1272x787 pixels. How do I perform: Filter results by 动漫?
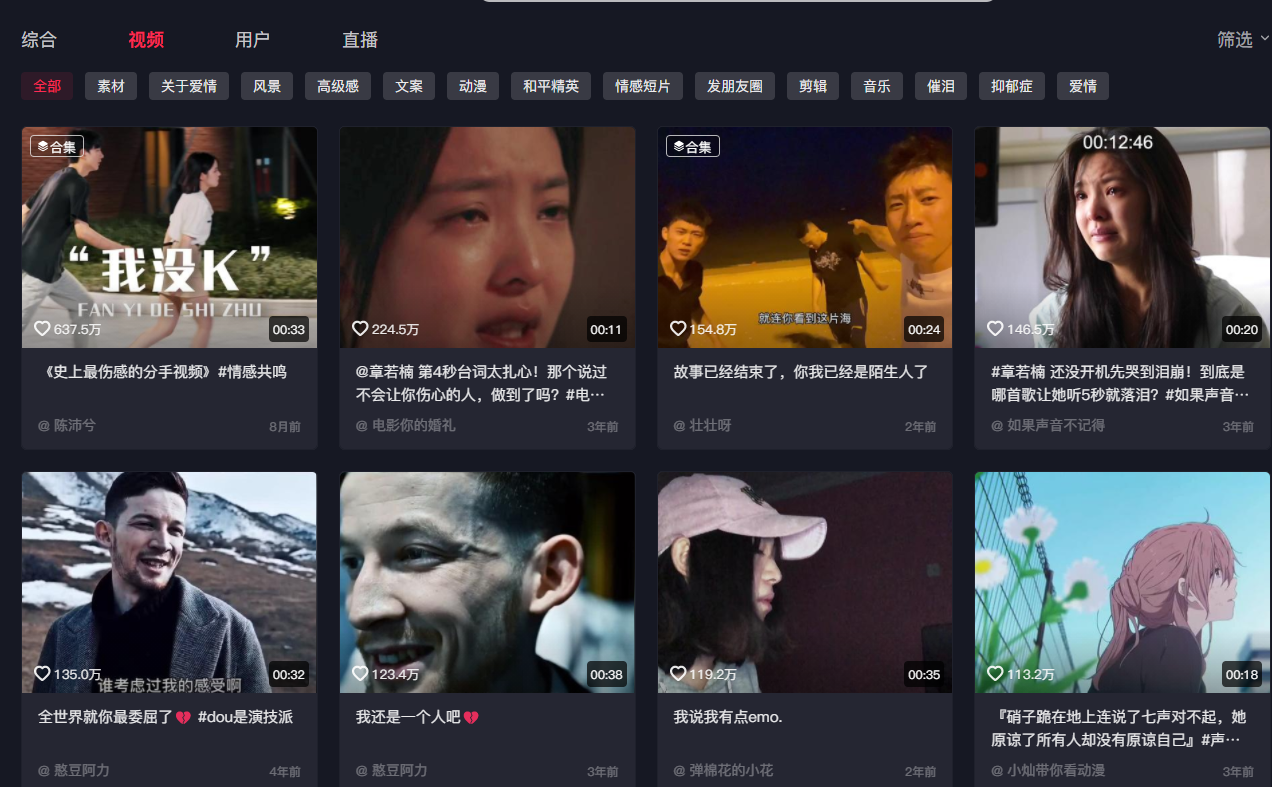pos(473,86)
